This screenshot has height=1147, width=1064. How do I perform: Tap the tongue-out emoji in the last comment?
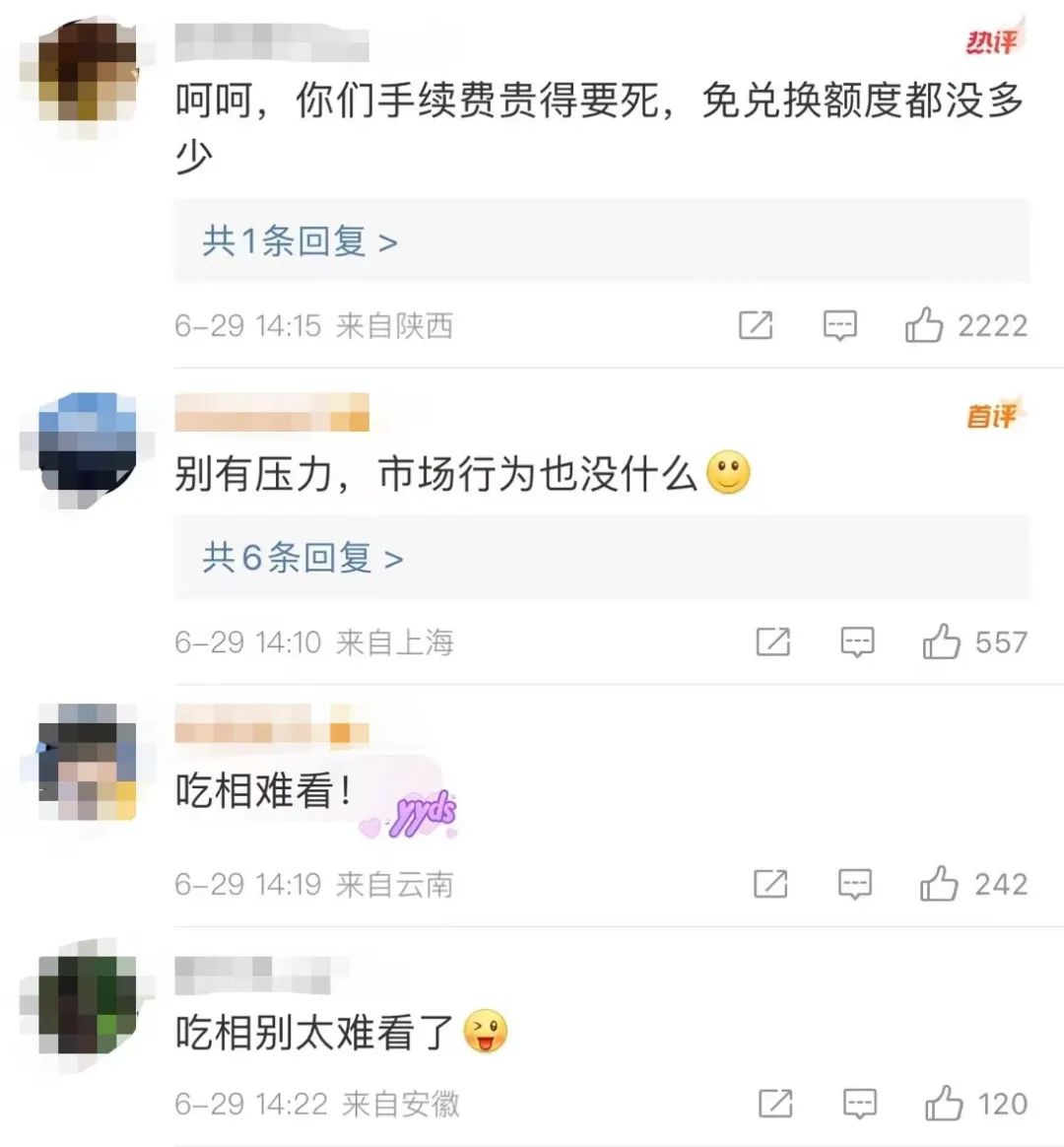pyautogui.click(x=485, y=1032)
